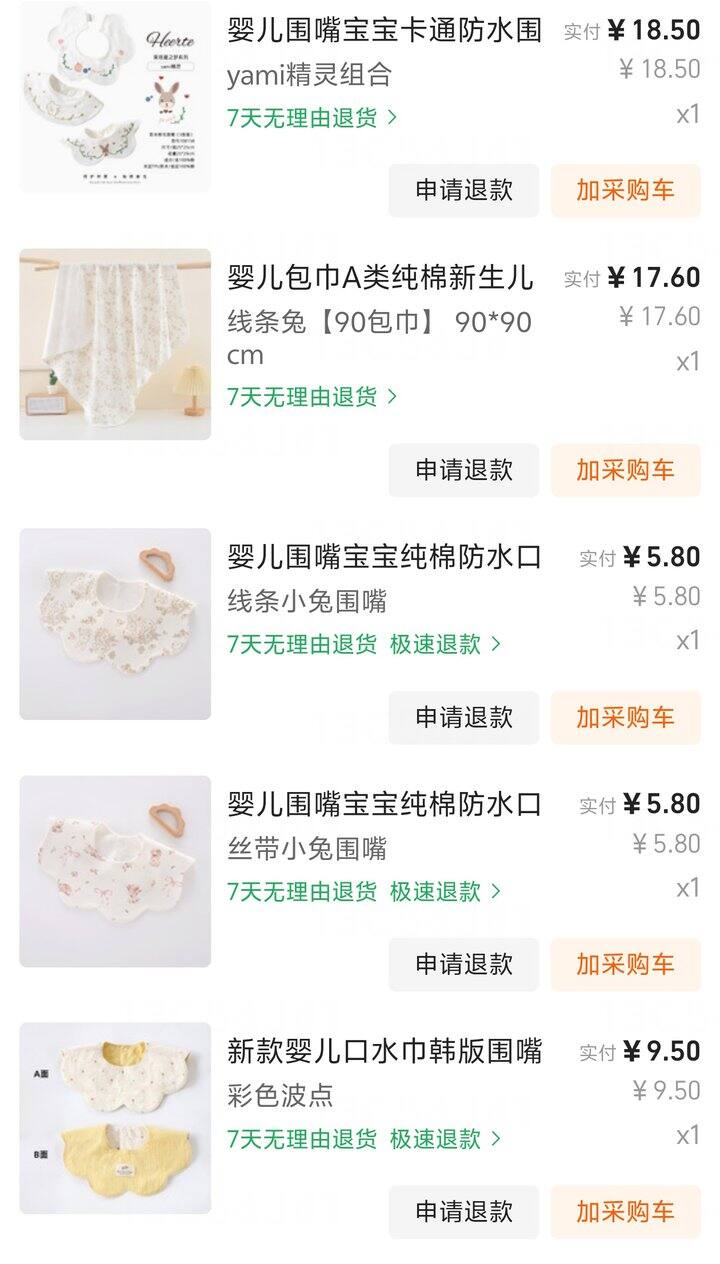View the 丝带小兔围嘴 product image

point(115,871)
